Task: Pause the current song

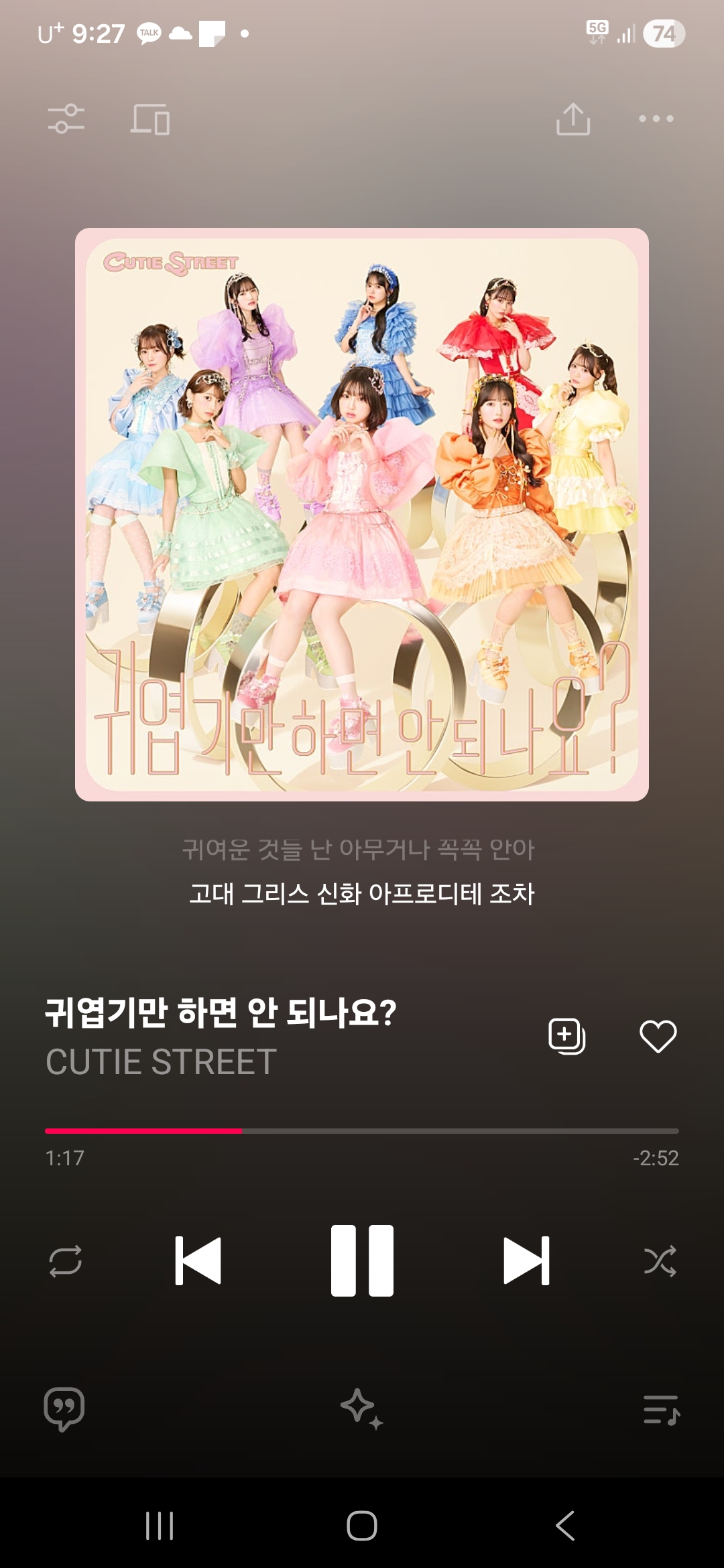Action: tap(362, 1261)
